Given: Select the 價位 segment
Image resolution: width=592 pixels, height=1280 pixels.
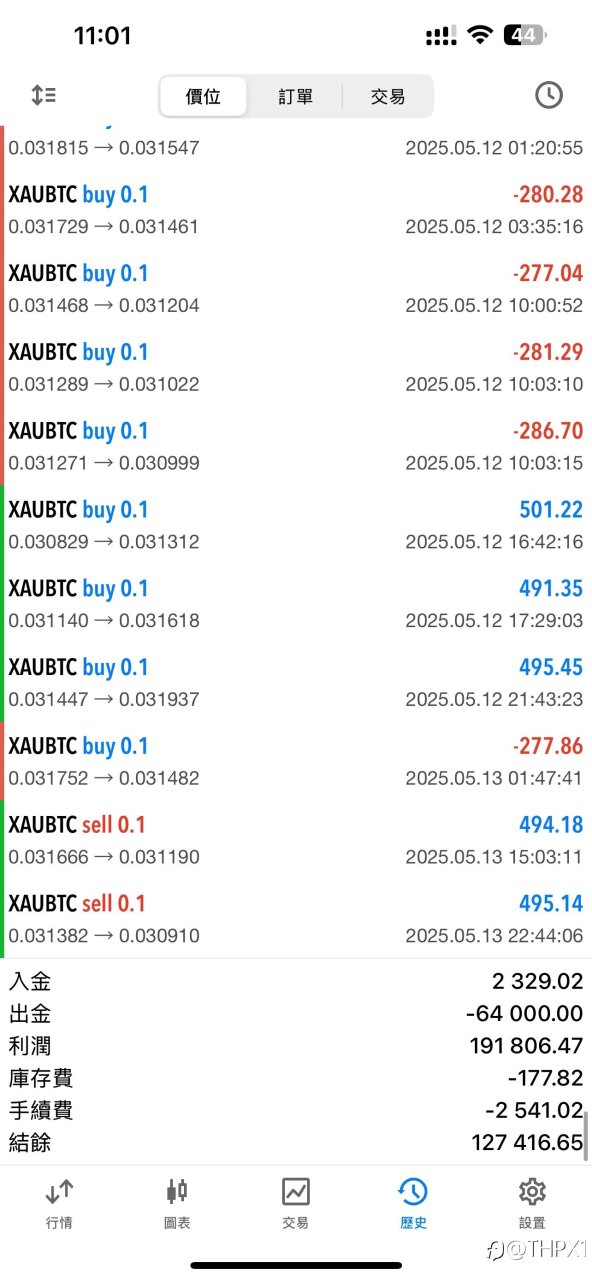Looking at the screenshot, I should coord(203,97).
